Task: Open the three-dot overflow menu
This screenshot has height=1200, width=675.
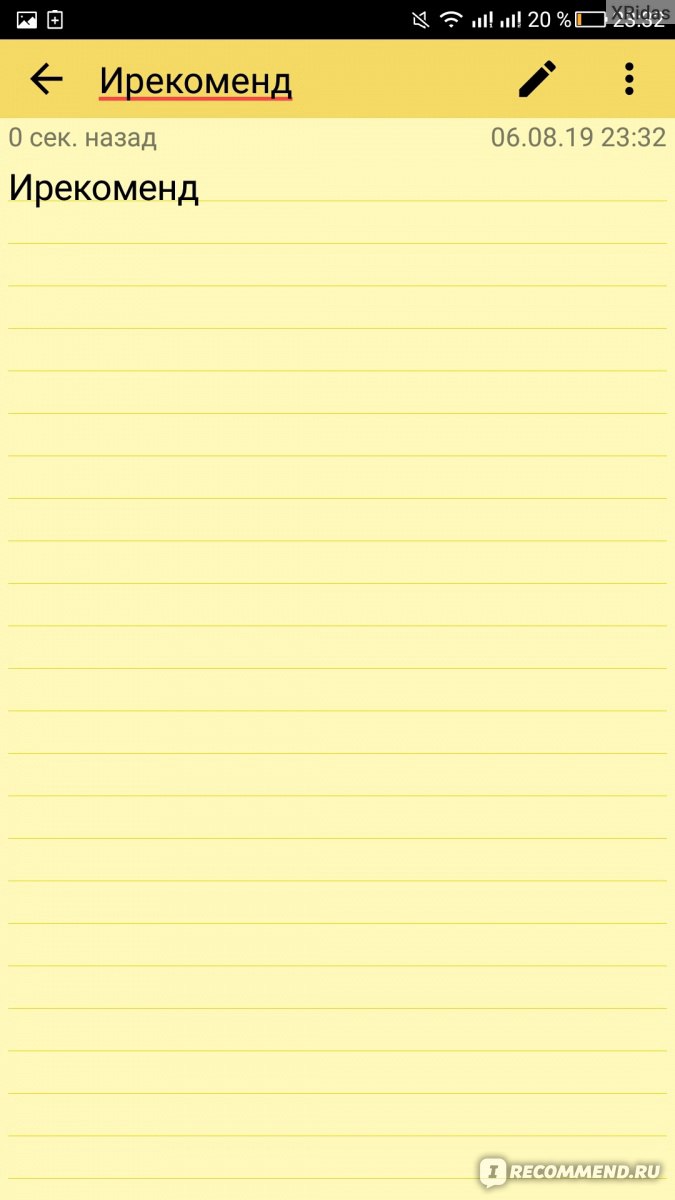Action: (628, 79)
